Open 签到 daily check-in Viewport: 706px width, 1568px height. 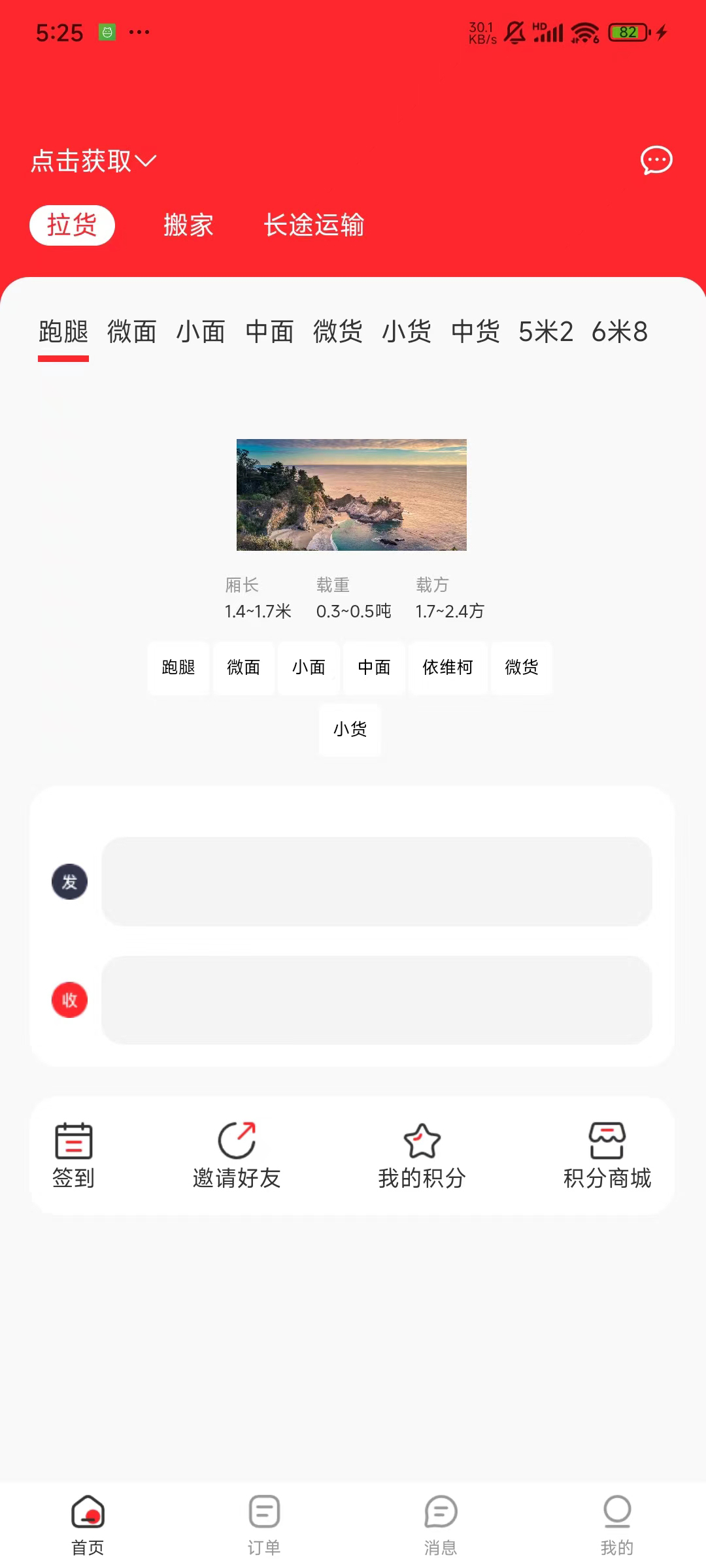[73, 1155]
